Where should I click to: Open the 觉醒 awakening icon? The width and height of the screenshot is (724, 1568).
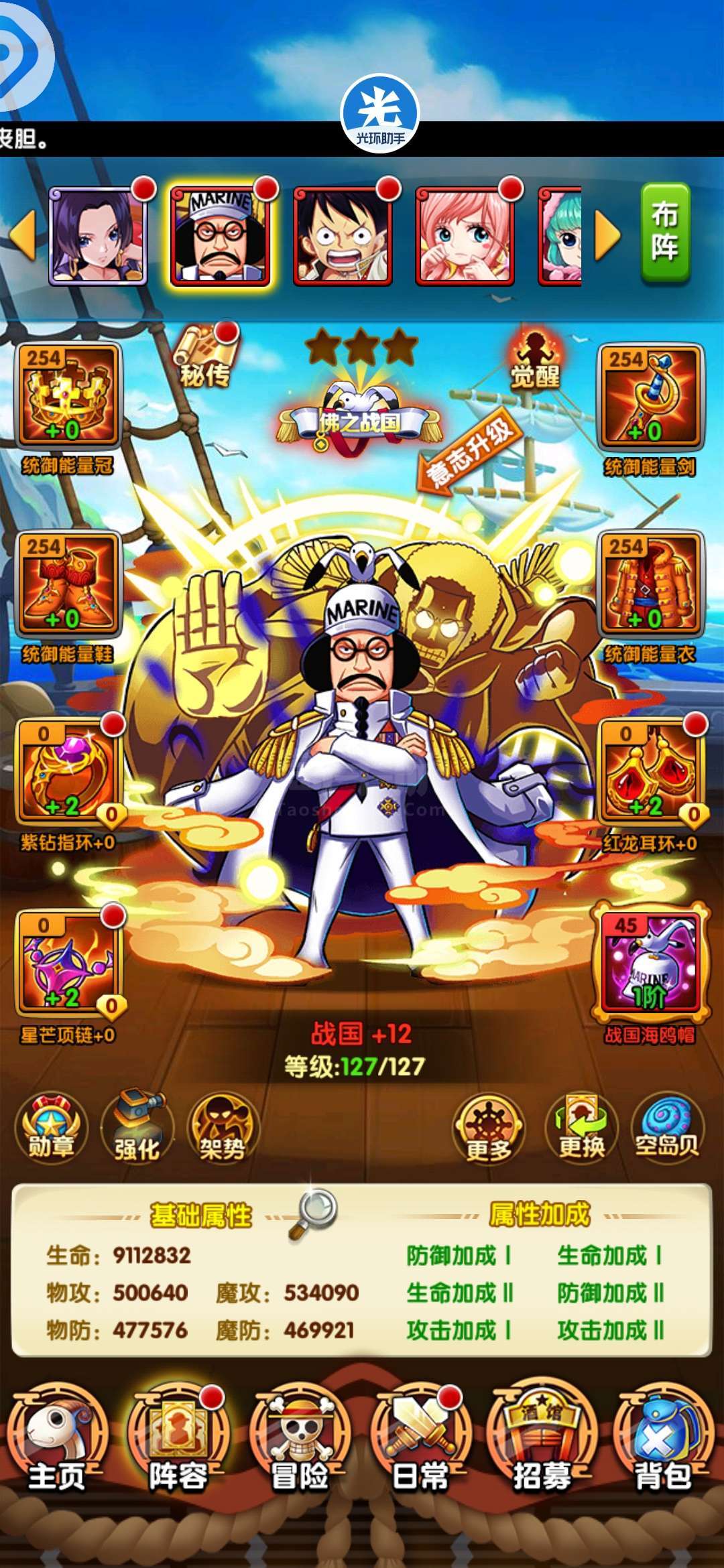(x=534, y=359)
